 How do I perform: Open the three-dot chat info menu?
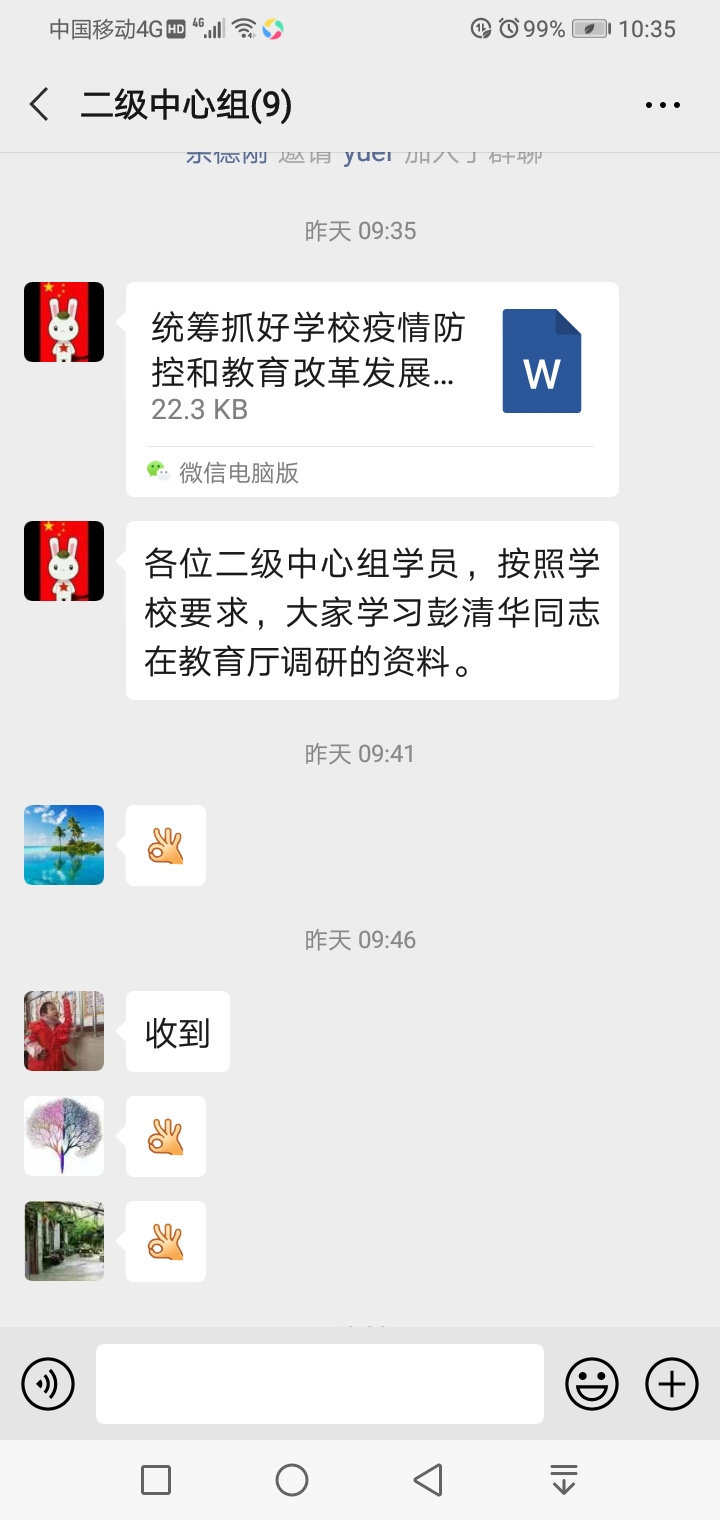pos(662,105)
